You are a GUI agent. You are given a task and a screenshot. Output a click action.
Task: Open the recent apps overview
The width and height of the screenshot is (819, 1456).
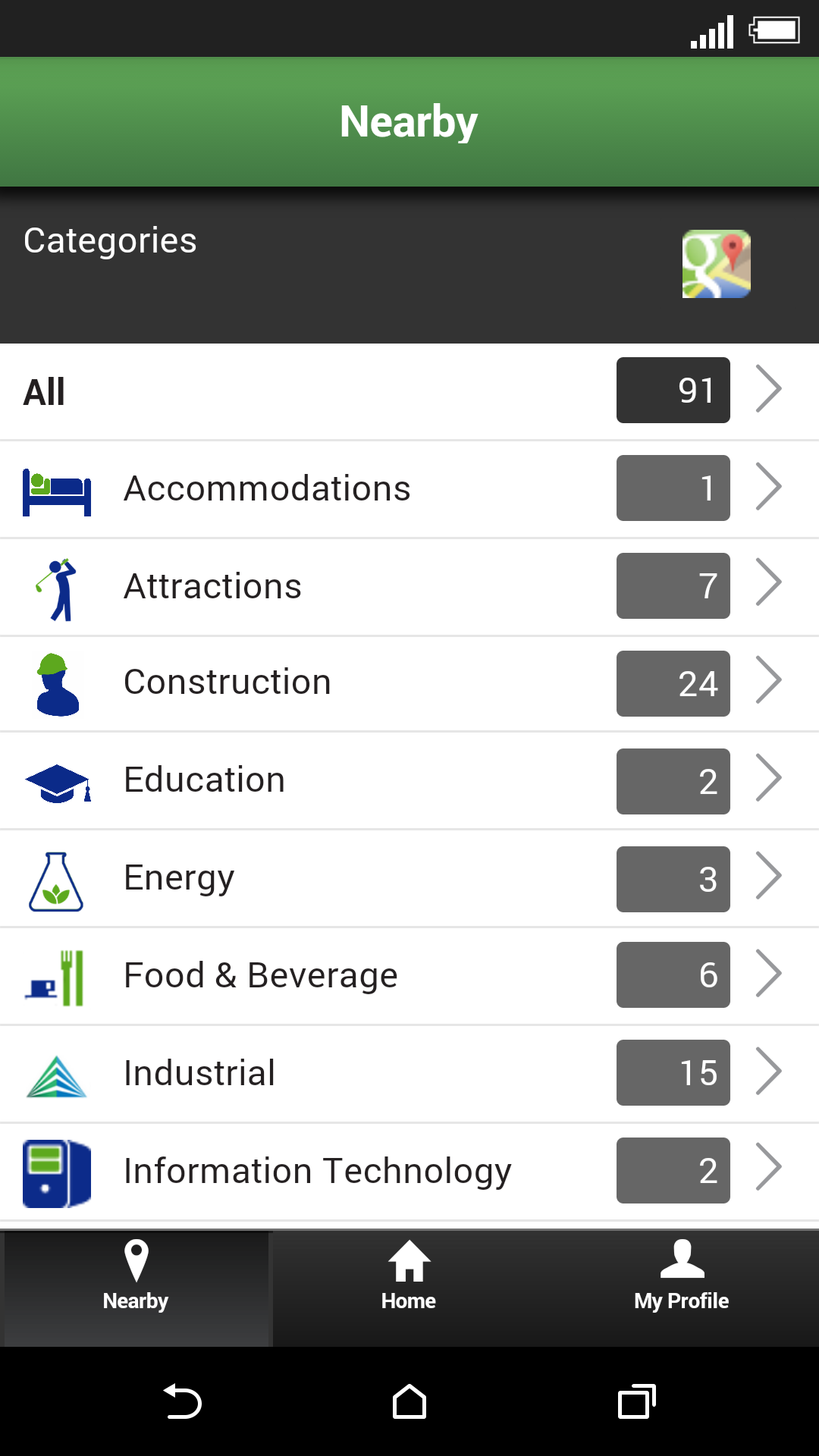(636, 1401)
